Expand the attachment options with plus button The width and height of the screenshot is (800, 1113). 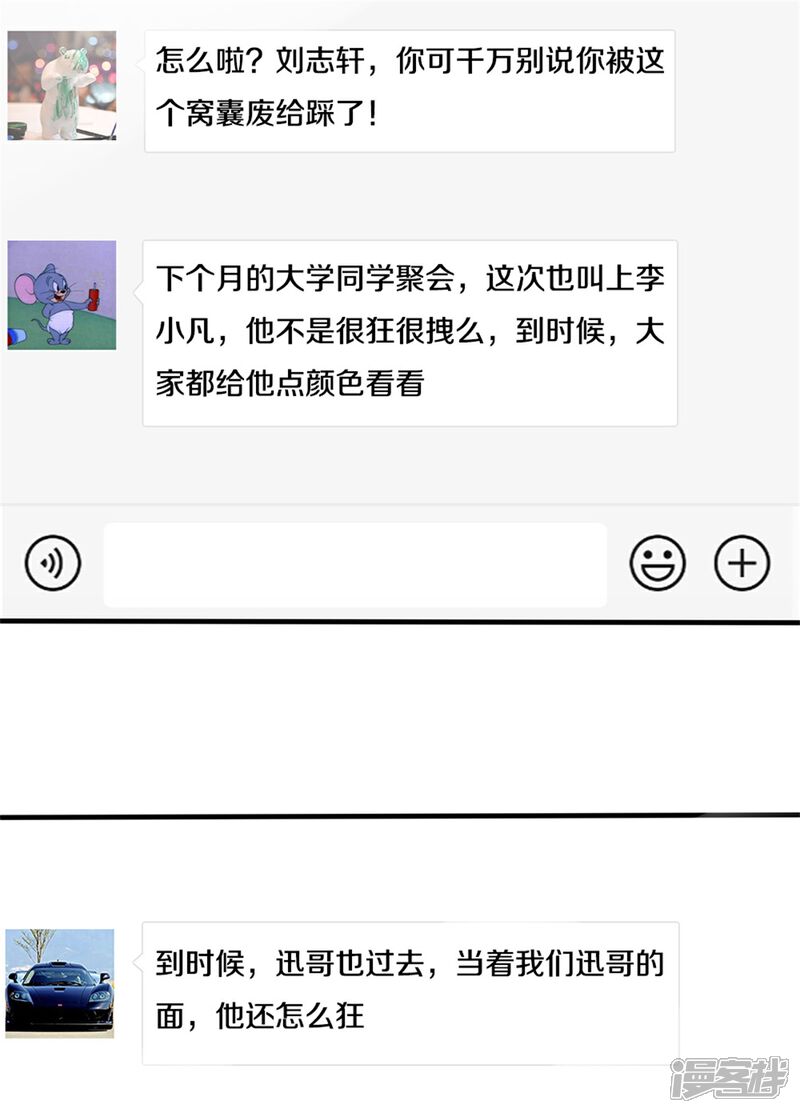741,562
